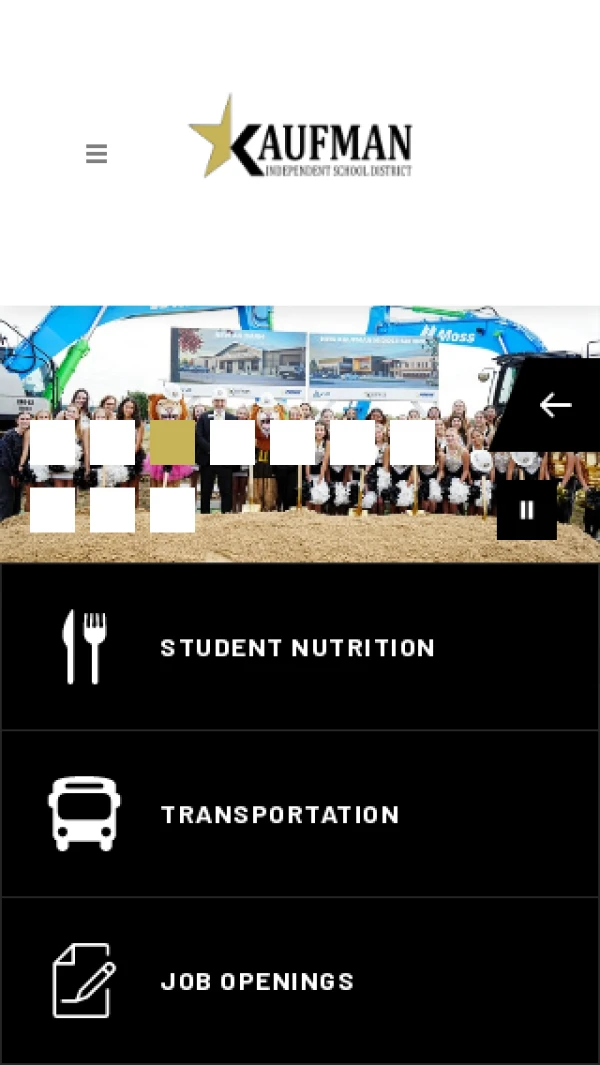Pause the slideshow

pyautogui.click(x=527, y=510)
